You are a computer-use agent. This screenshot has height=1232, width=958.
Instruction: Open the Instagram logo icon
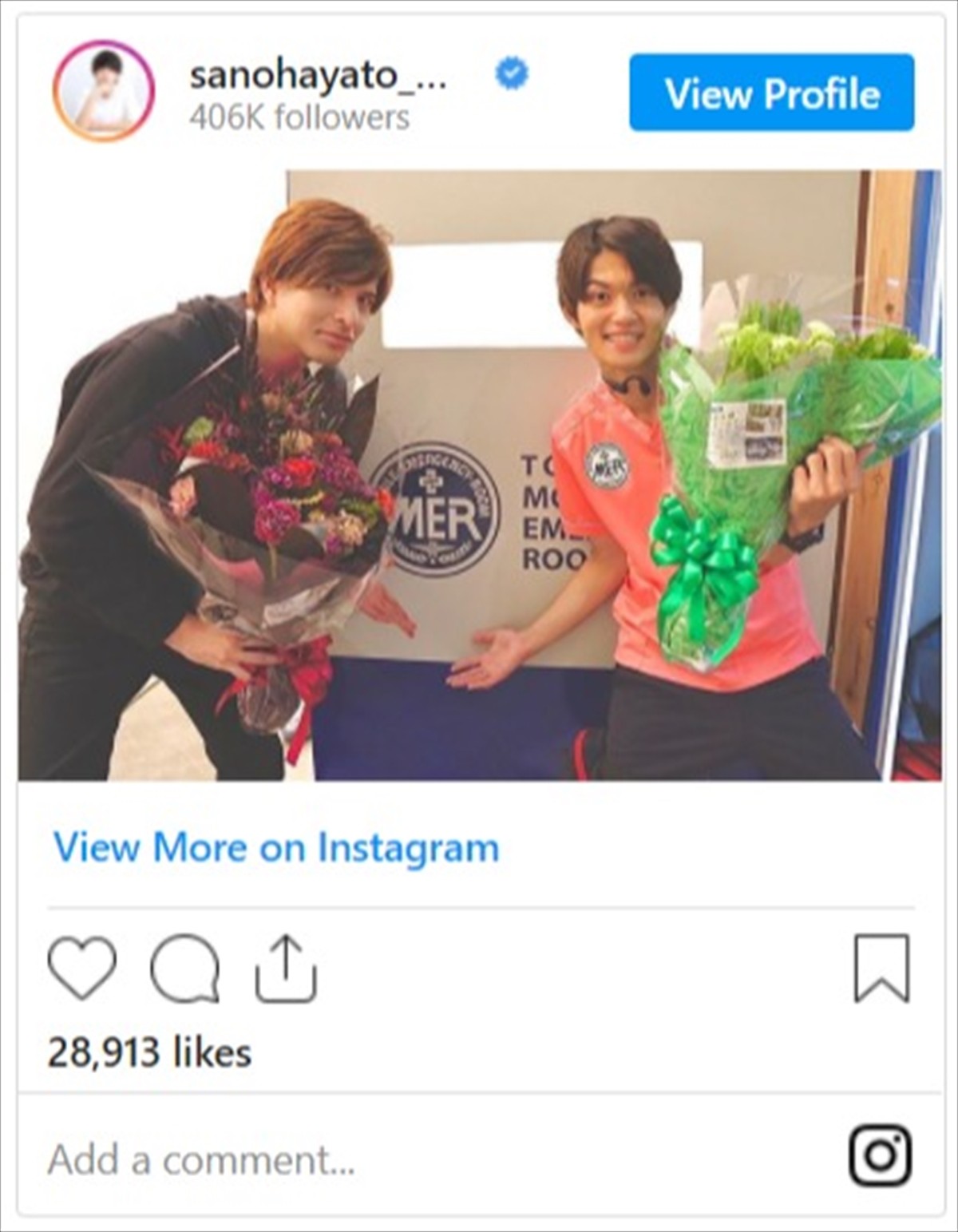click(x=881, y=1155)
